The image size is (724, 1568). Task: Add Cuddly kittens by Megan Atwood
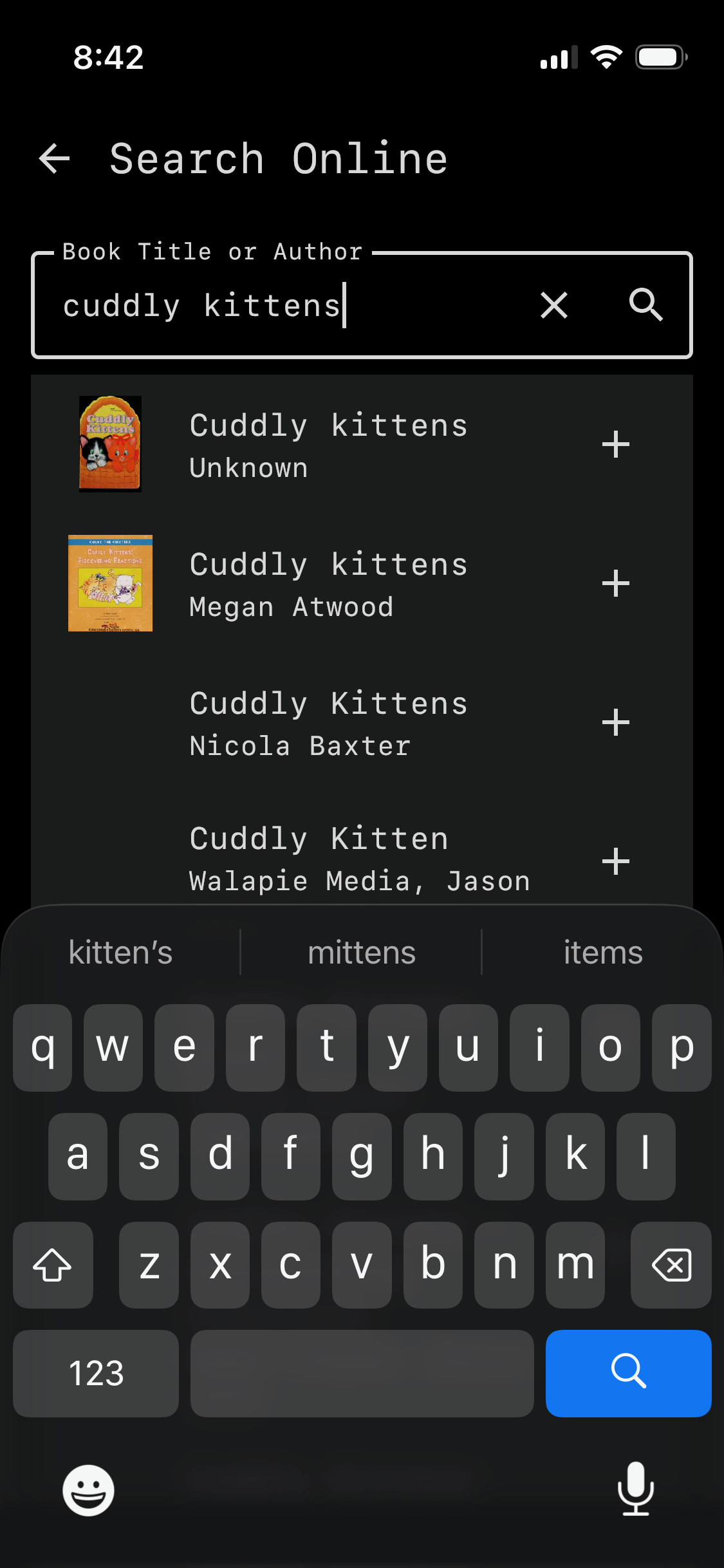[x=616, y=583]
